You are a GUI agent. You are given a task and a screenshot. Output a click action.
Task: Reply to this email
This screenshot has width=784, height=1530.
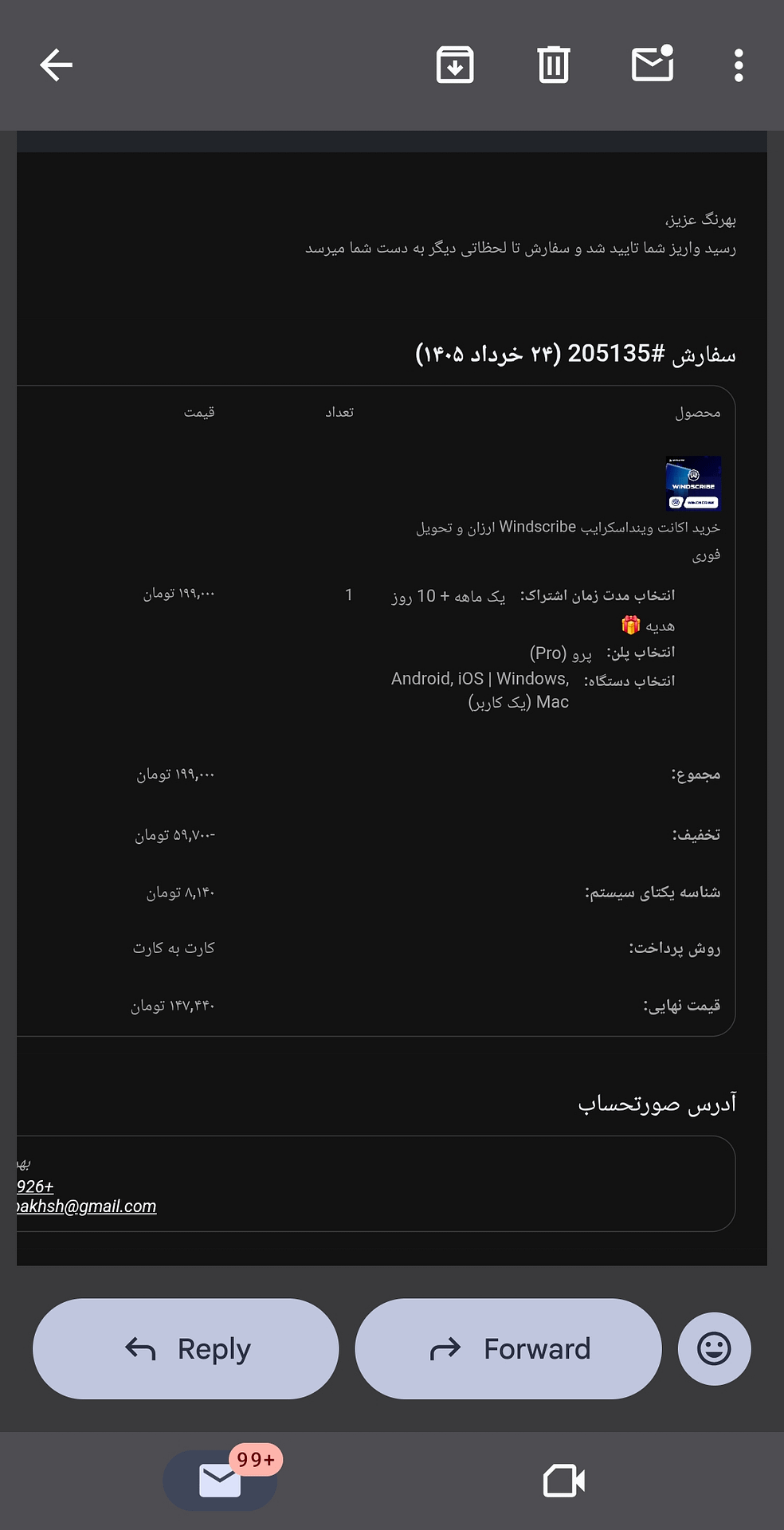(x=186, y=1349)
